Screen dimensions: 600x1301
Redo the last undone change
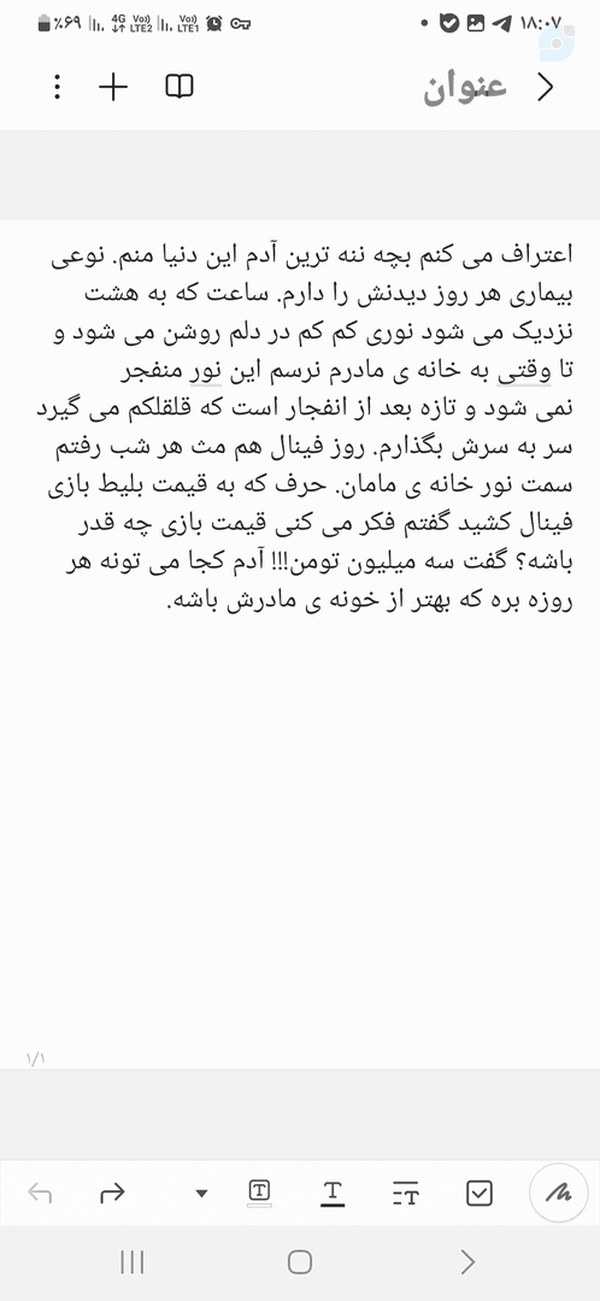(x=112, y=1193)
